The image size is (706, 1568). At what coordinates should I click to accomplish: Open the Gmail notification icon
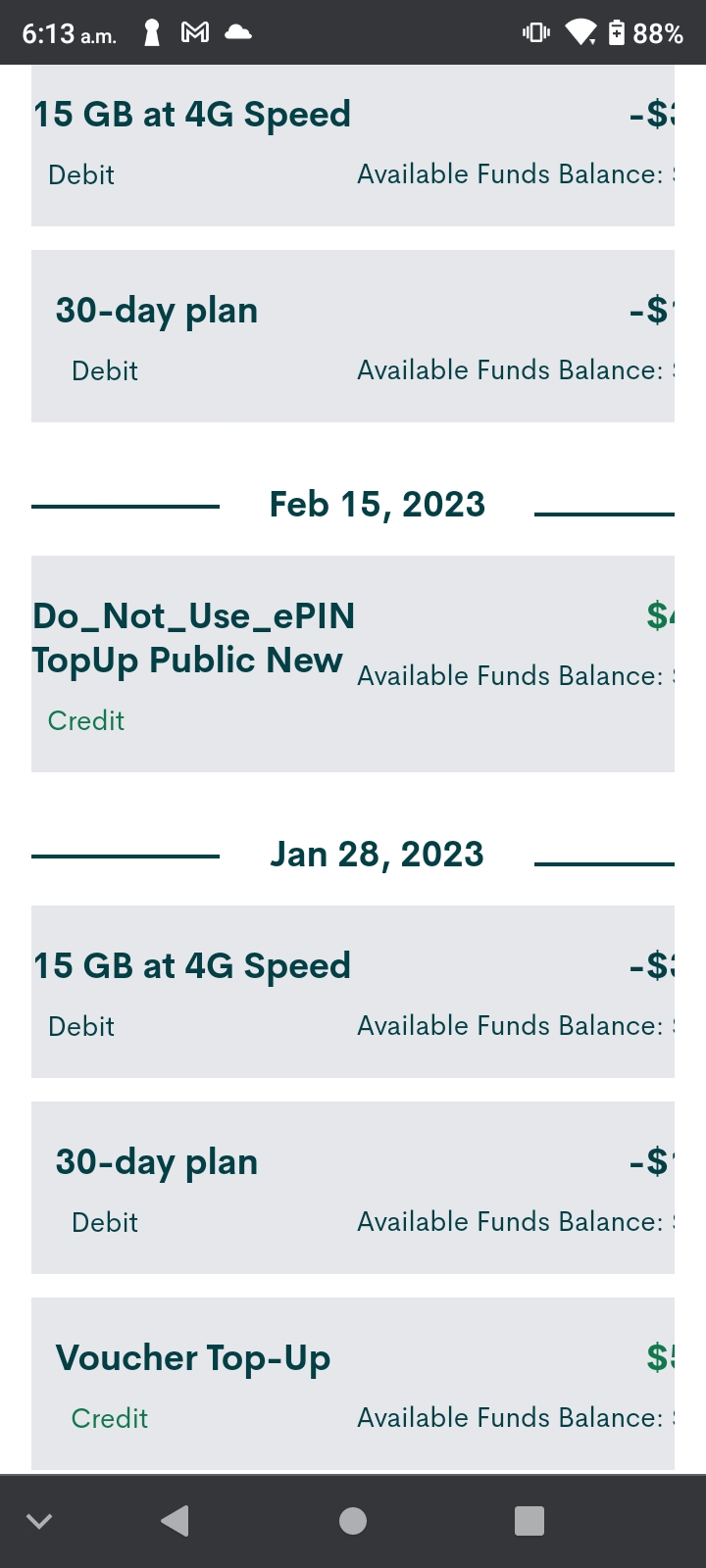(195, 31)
